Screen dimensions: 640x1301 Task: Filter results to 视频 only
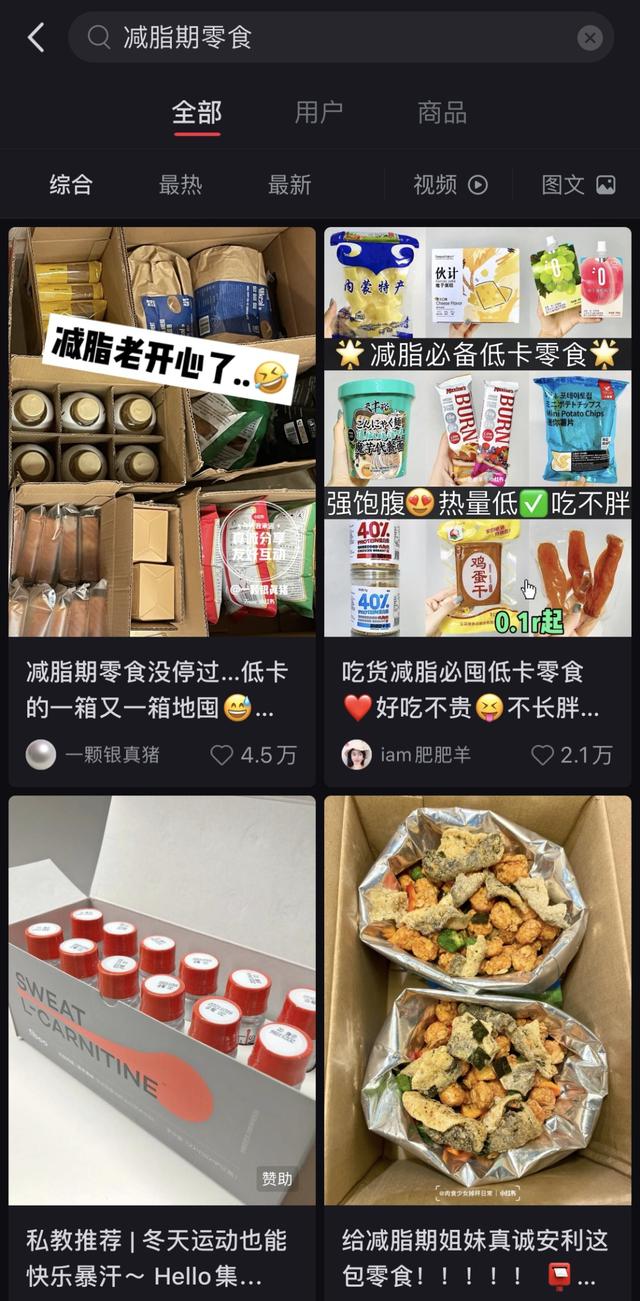pyautogui.click(x=450, y=184)
